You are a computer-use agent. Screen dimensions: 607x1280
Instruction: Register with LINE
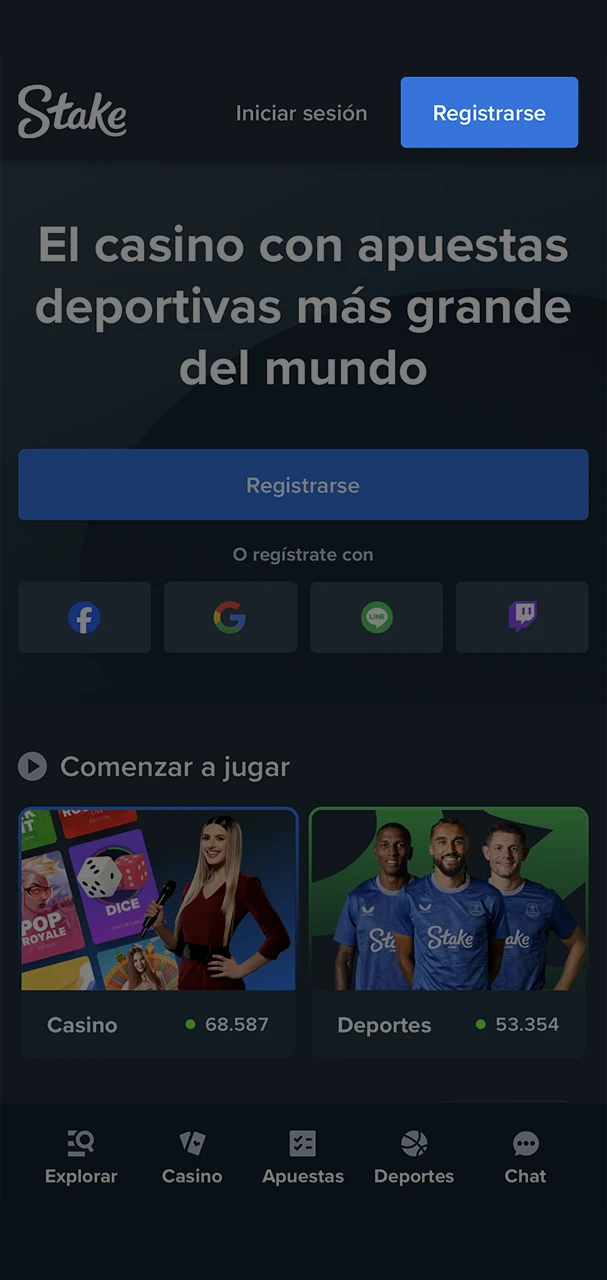pos(376,618)
